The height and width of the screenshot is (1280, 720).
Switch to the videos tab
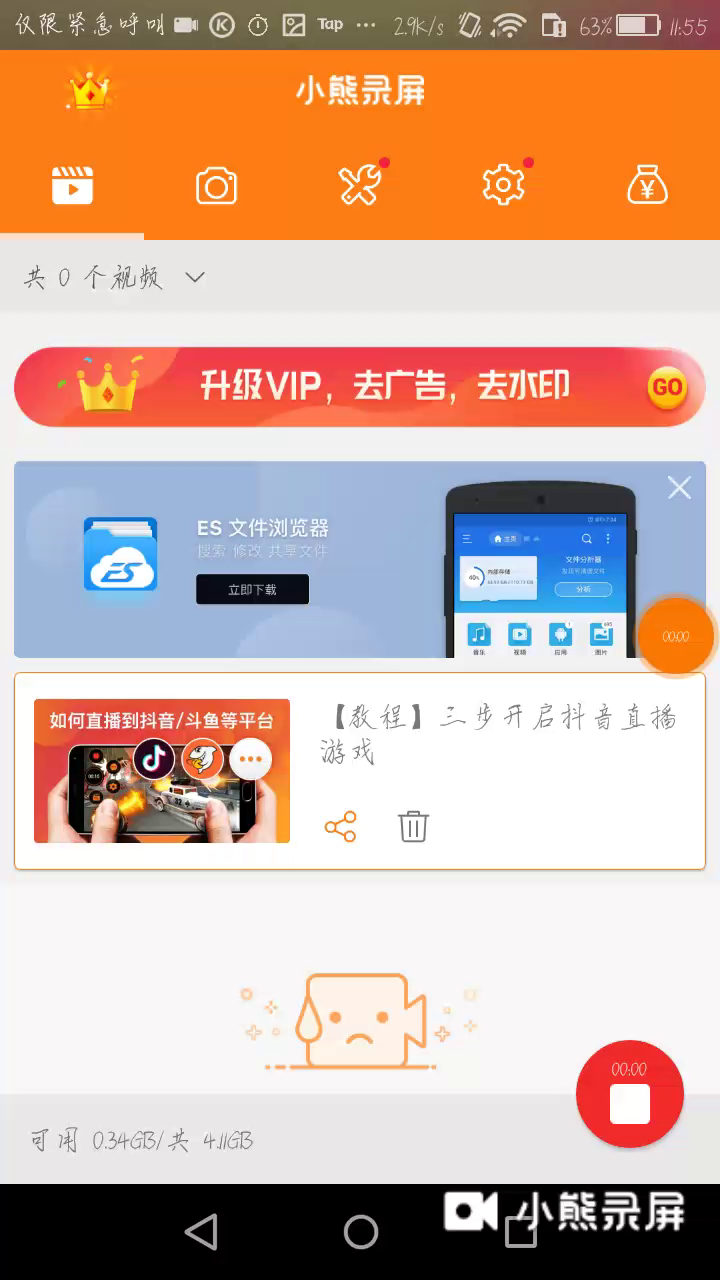click(x=72, y=186)
